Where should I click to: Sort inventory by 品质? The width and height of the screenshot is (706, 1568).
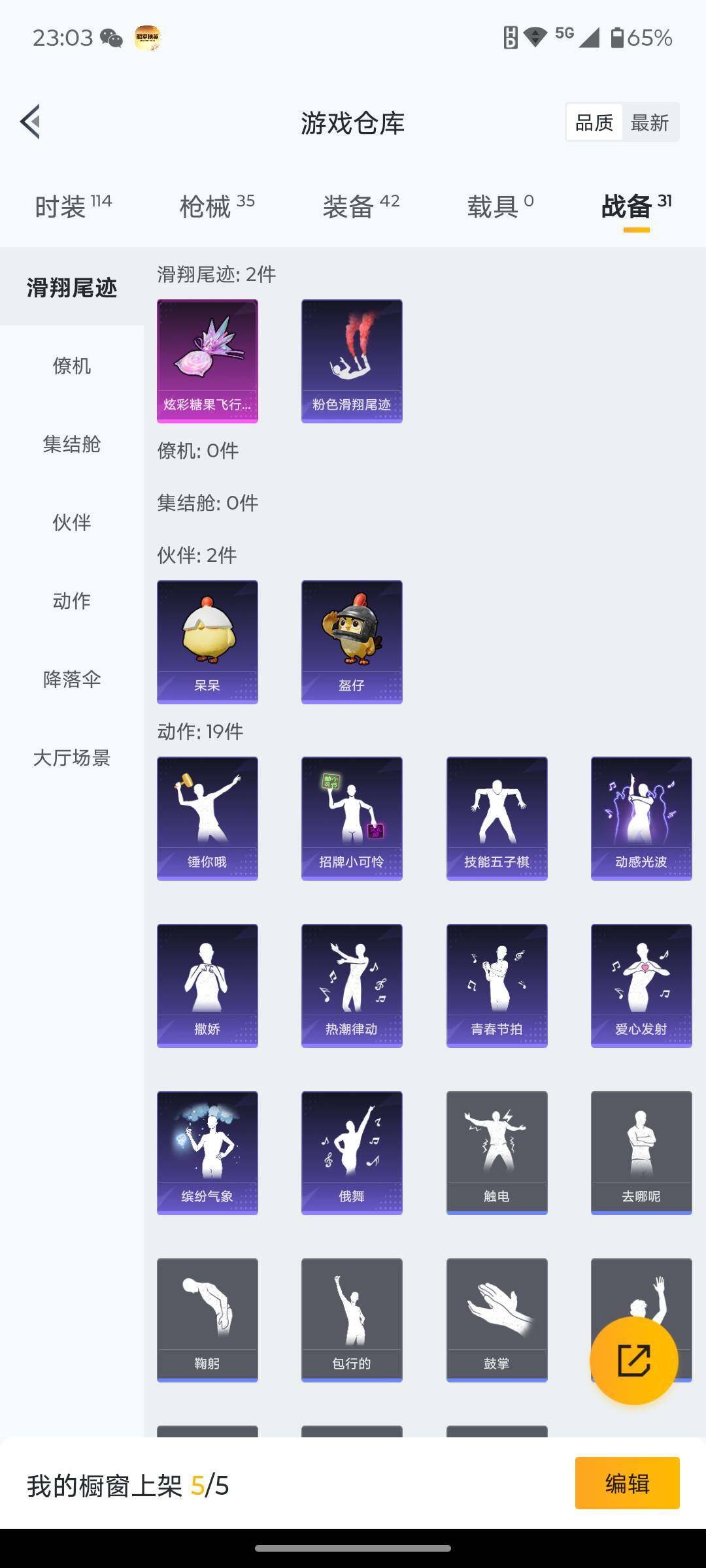(x=594, y=122)
